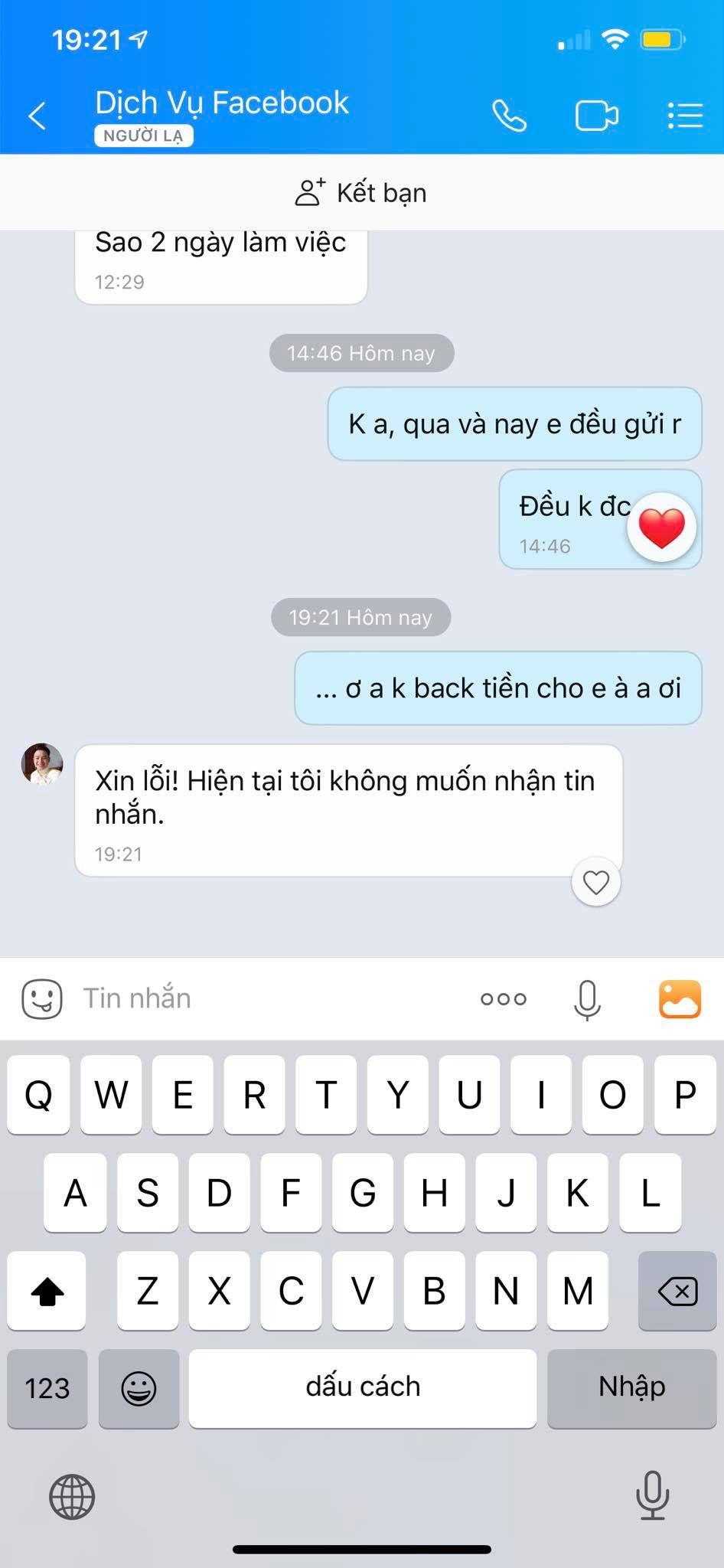The height and width of the screenshot is (1568, 724).
Task: Record a voice message
Action: 587,998
